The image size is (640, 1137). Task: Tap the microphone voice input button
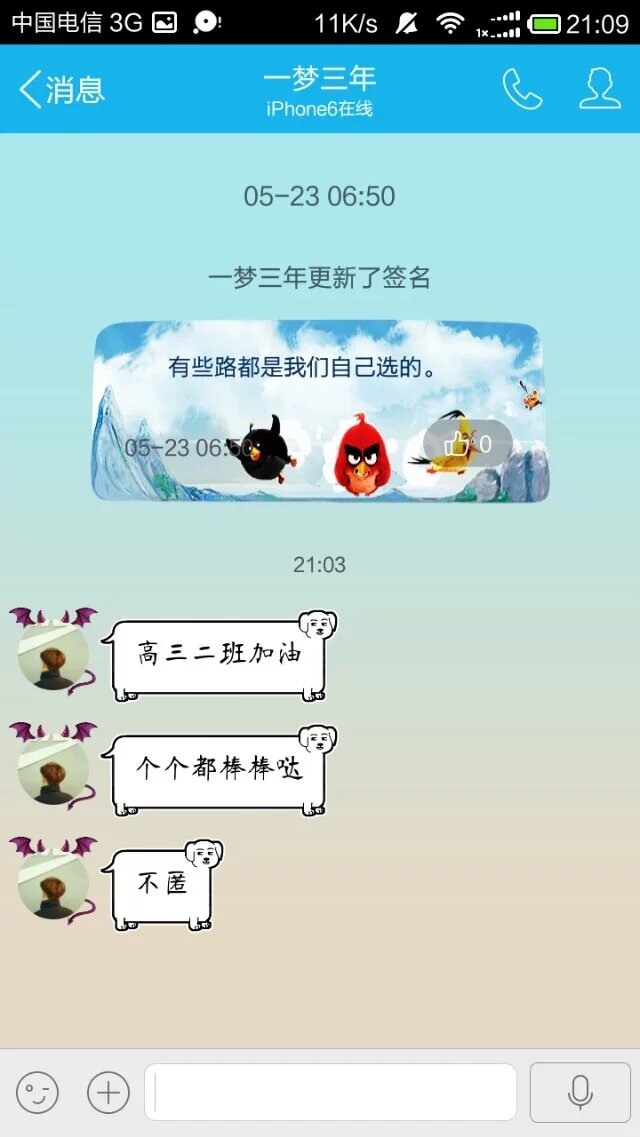click(x=580, y=1092)
